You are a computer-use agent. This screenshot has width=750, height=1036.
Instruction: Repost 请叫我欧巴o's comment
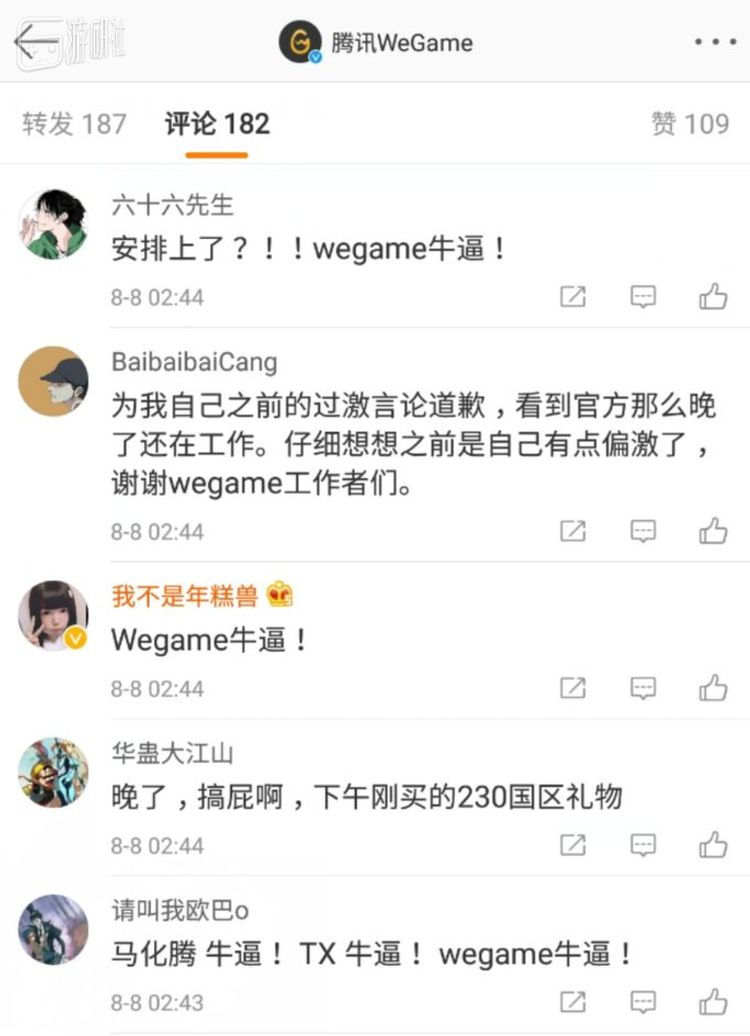coord(573,1001)
